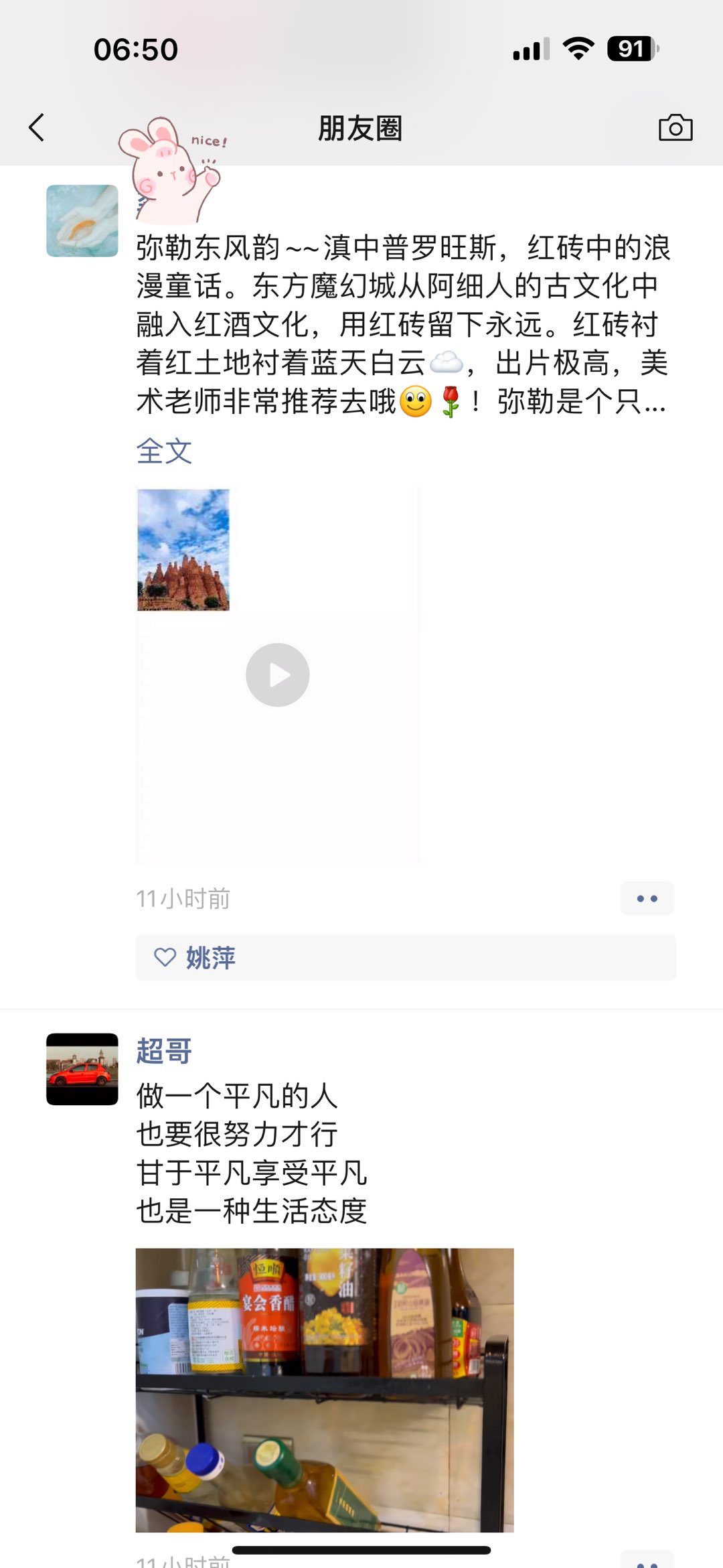723x1568 pixels.
Task: Go back from 朋友圈
Action: [37, 127]
